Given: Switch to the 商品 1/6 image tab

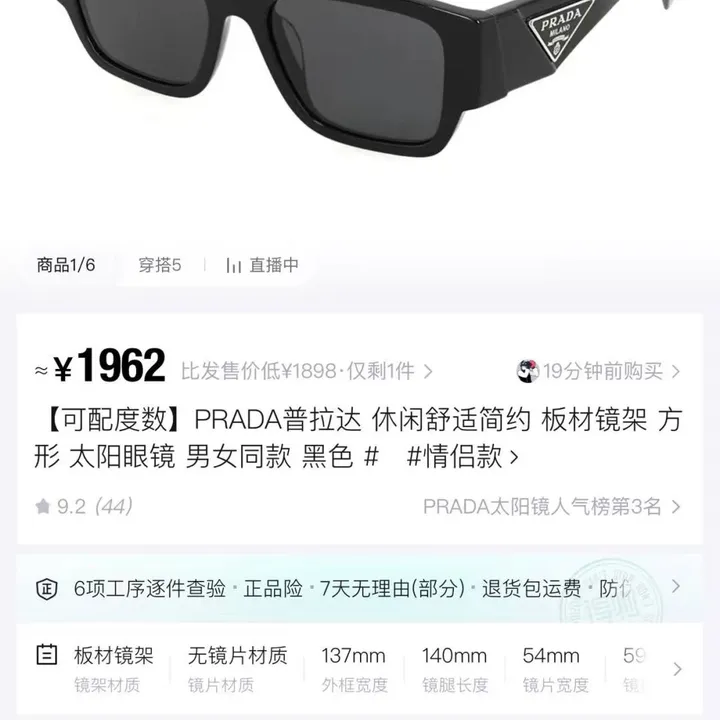Looking at the screenshot, I should [66, 265].
